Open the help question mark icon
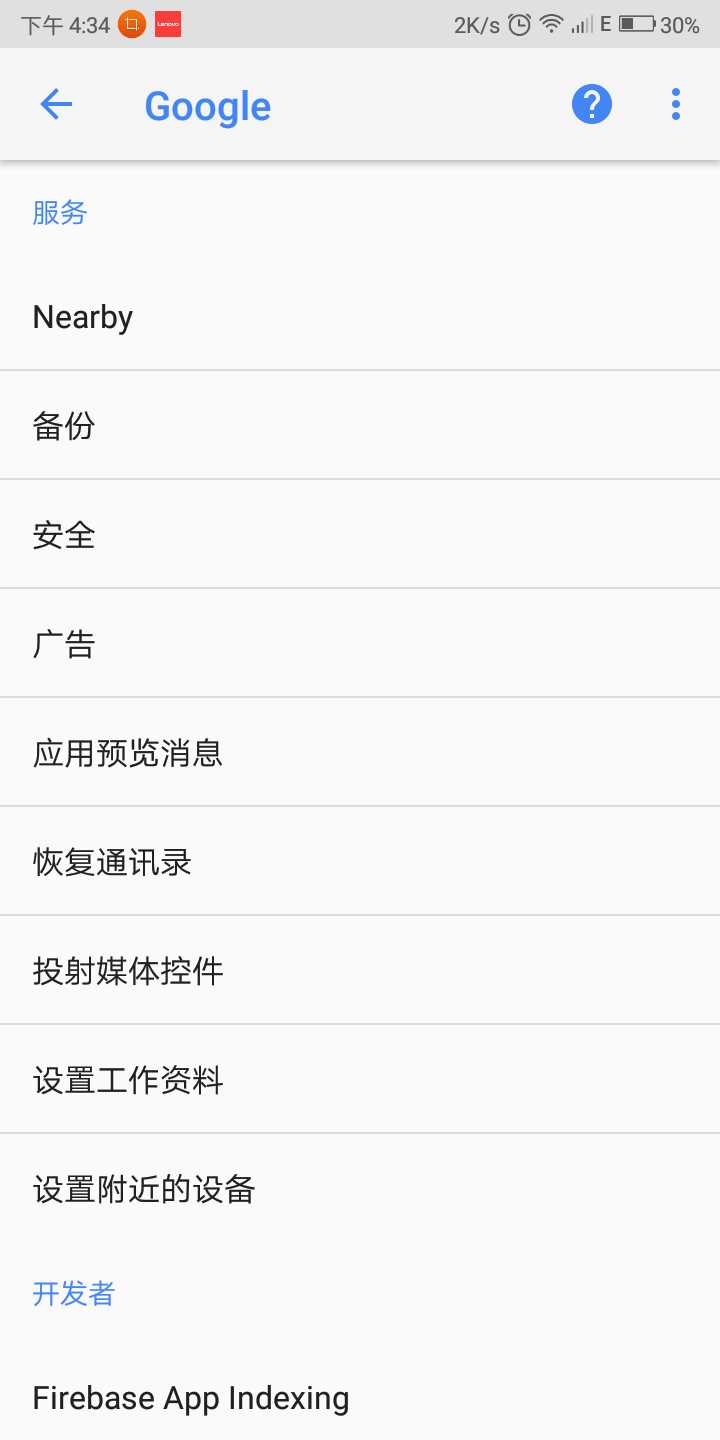 click(592, 104)
